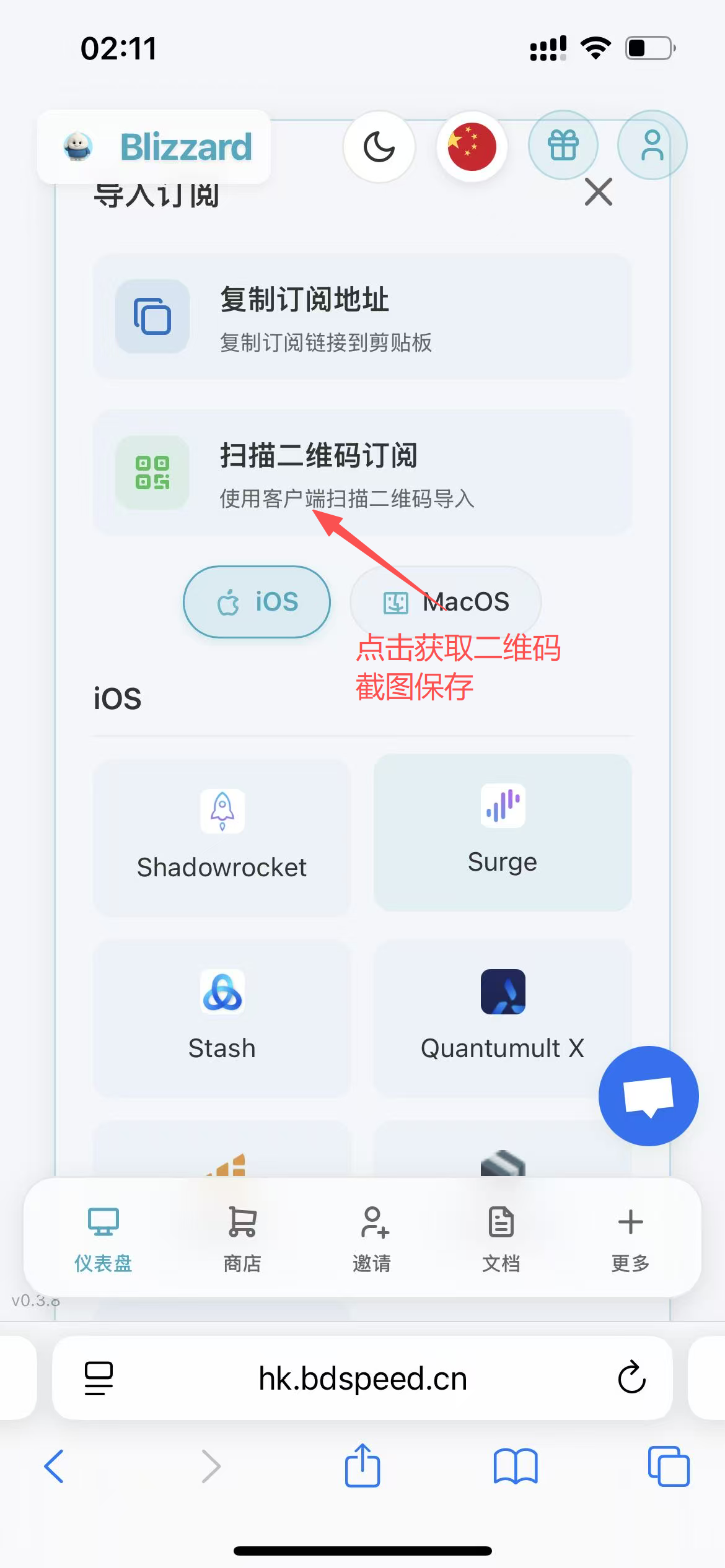This screenshot has width=725, height=1568.
Task: Copy the subscription address
Action: (x=362, y=317)
